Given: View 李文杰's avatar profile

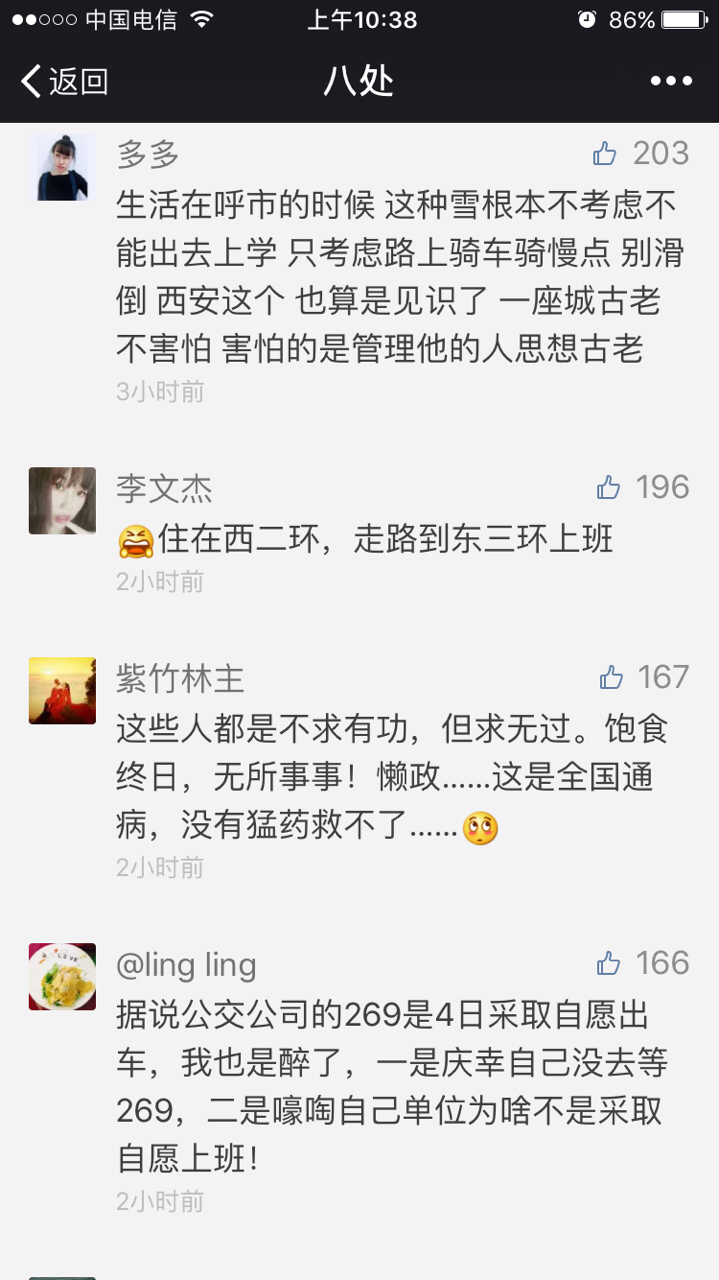Looking at the screenshot, I should click(62, 500).
